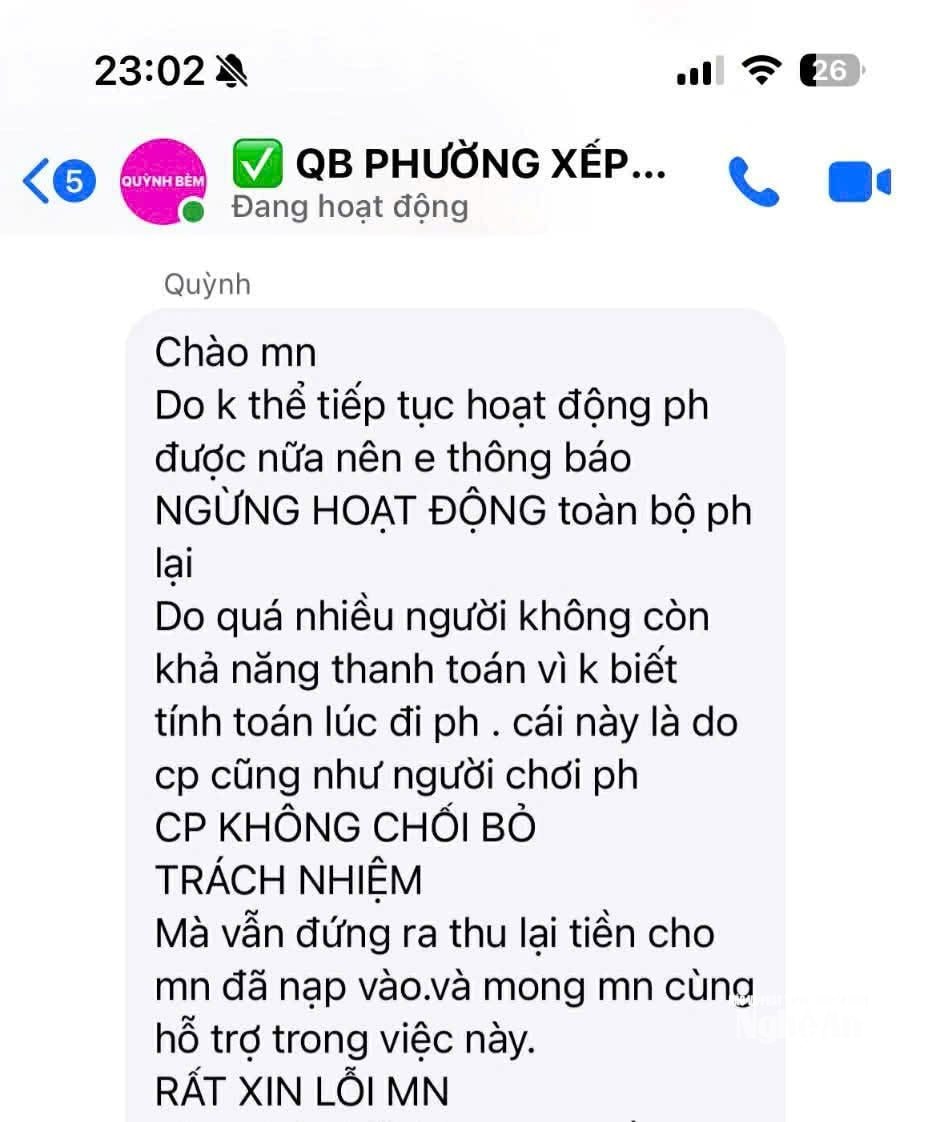Start a voice call with the group
The width and height of the screenshot is (944, 1122).
point(753,178)
